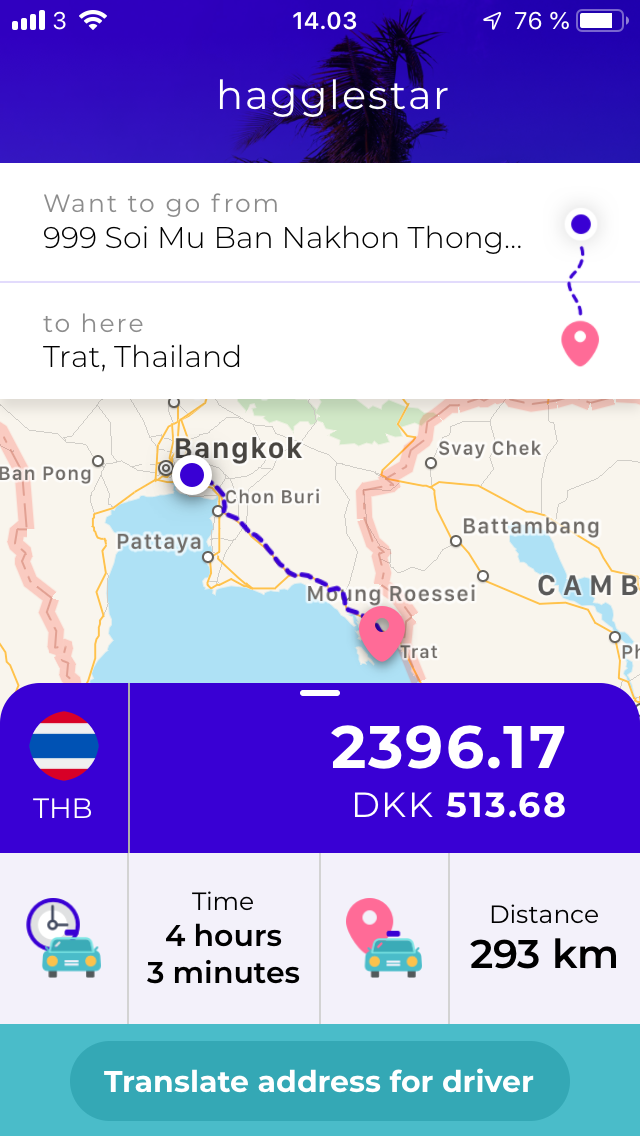
Task: Edit the 'Want to go from' address
Action: point(282,238)
